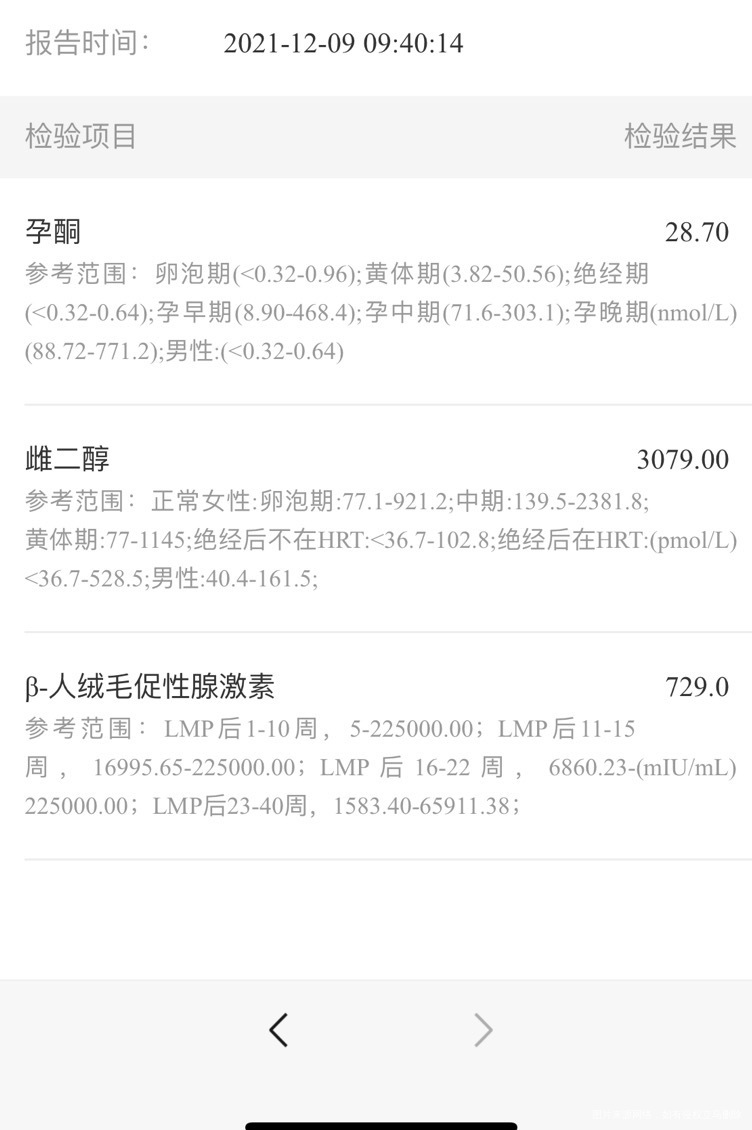Click the right arrow to view next report
This screenshot has width=752, height=1130.
(483, 1029)
